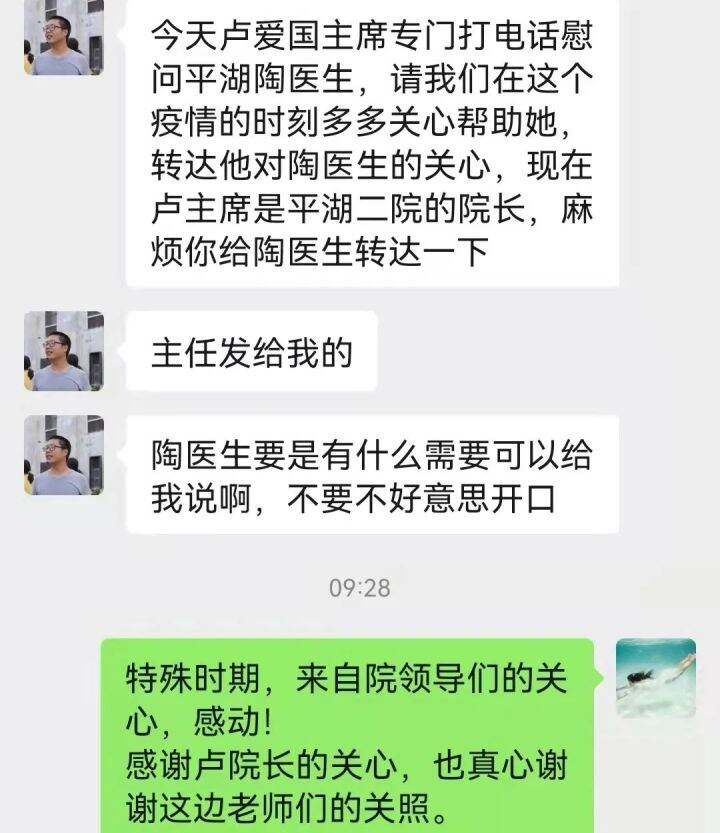Open sender's avatar beside "陶医生要是有什么需要" message
Viewport: 720px width, 833px height.
(x=64, y=455)
